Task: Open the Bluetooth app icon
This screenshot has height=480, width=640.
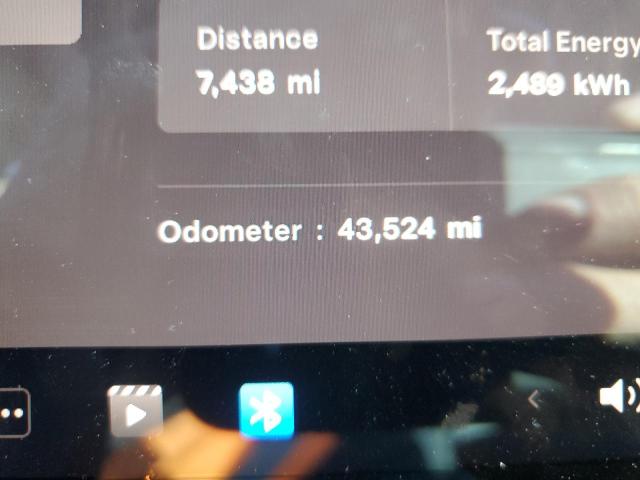Action: pyautogui.click(x=266, y=410)
